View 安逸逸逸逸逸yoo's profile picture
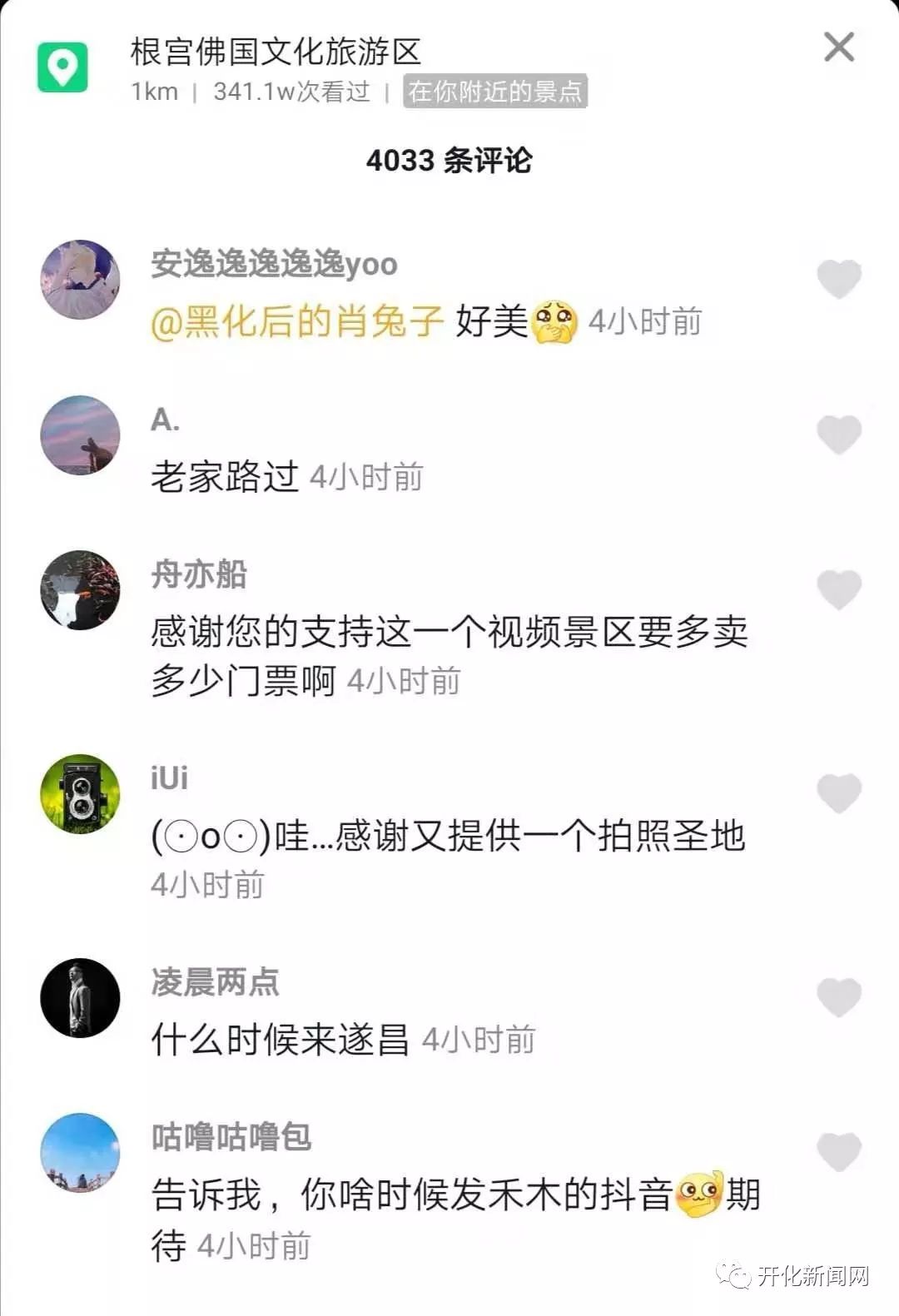This screenshot has height=1316, width=899. (x=80, y=280)
